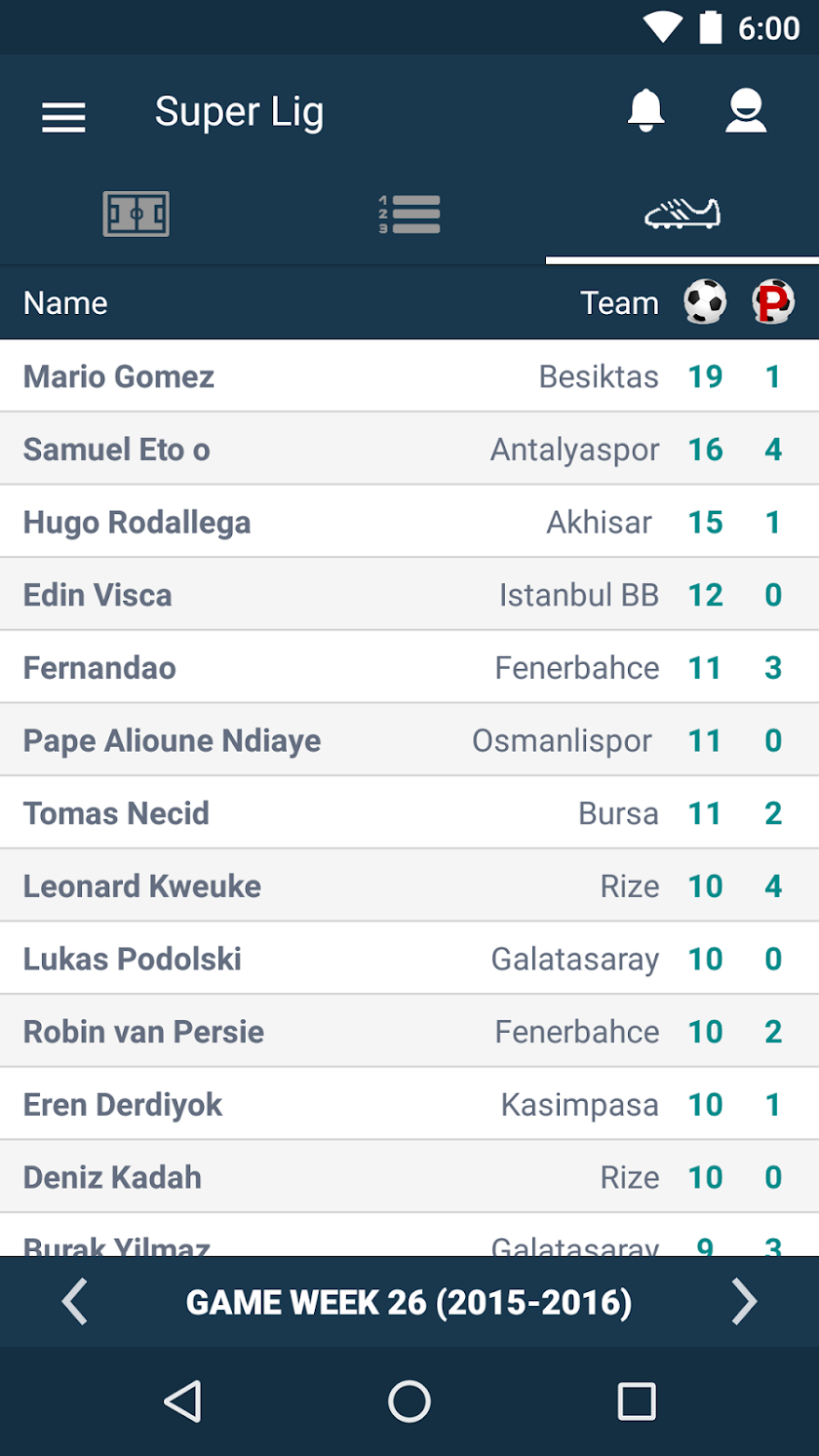Open the hamburger drawer menu
This screenshot has width=819, height=1456.
click(x=63, y=117)
